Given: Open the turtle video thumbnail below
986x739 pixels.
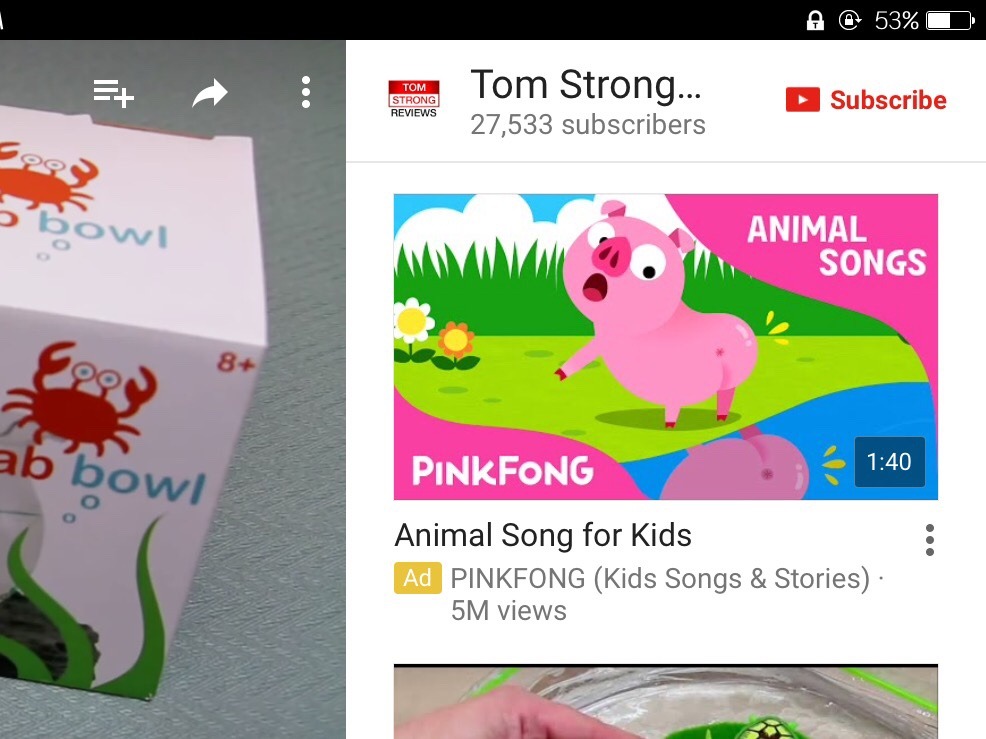Looking at the screenshot, I should [665, 702].
